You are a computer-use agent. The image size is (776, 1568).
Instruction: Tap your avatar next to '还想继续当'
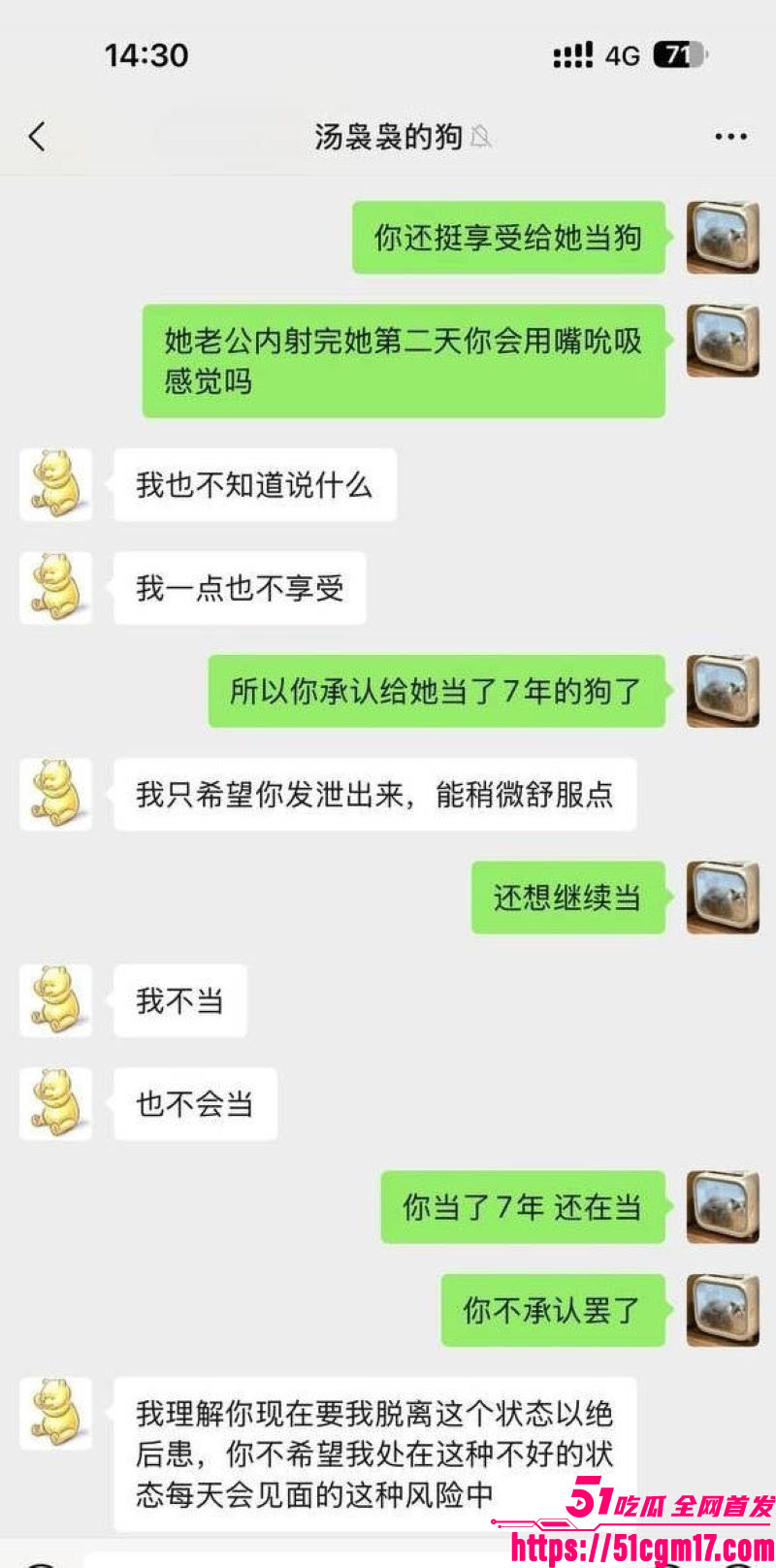click(722, 897)
